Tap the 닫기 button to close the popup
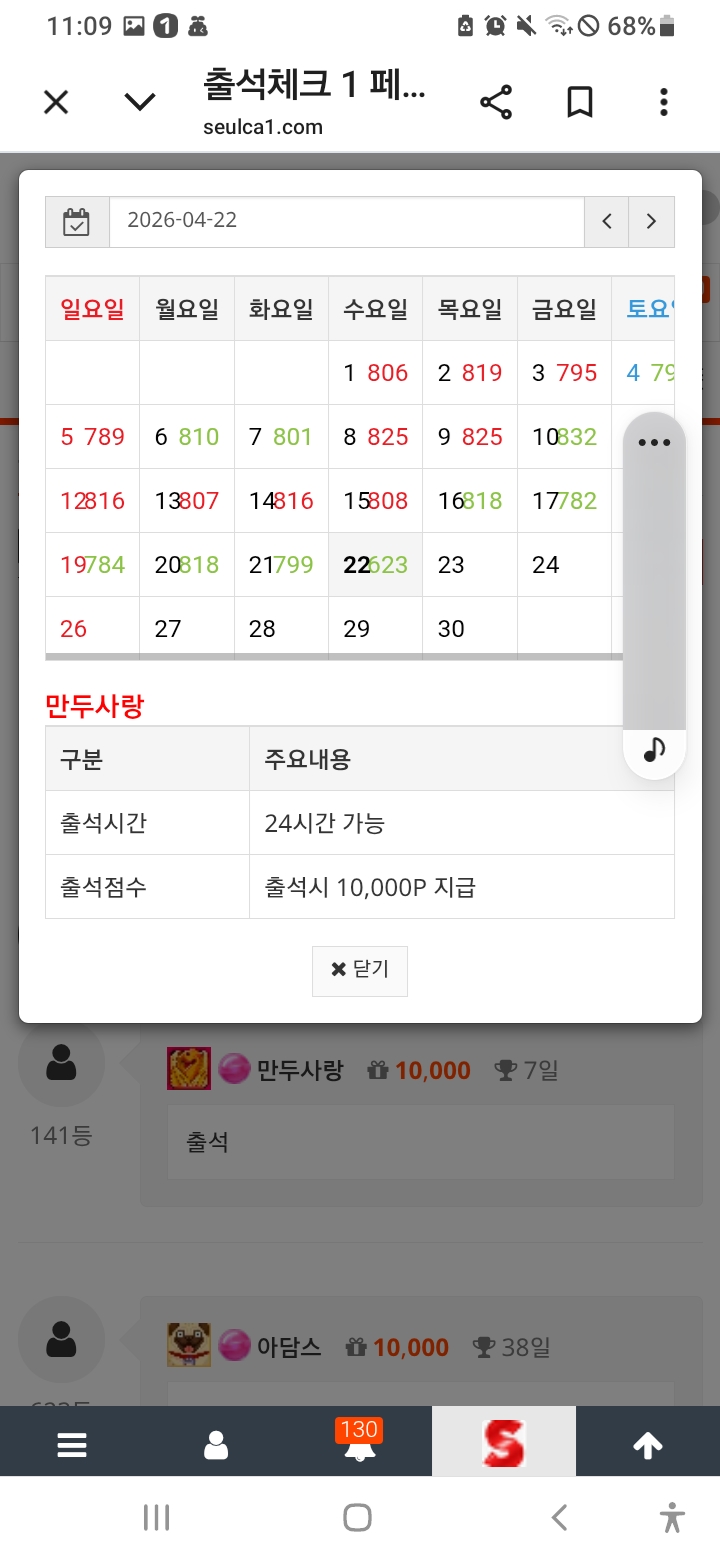The width and height of the screenshot is (720, 1560). click(360, 969)
